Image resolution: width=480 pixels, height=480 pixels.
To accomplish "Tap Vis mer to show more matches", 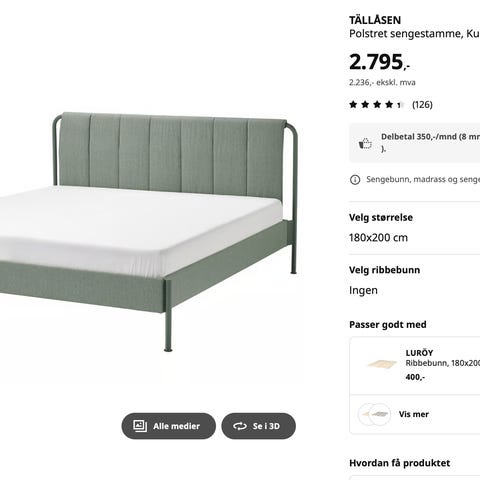I will (x=415, y=414).
